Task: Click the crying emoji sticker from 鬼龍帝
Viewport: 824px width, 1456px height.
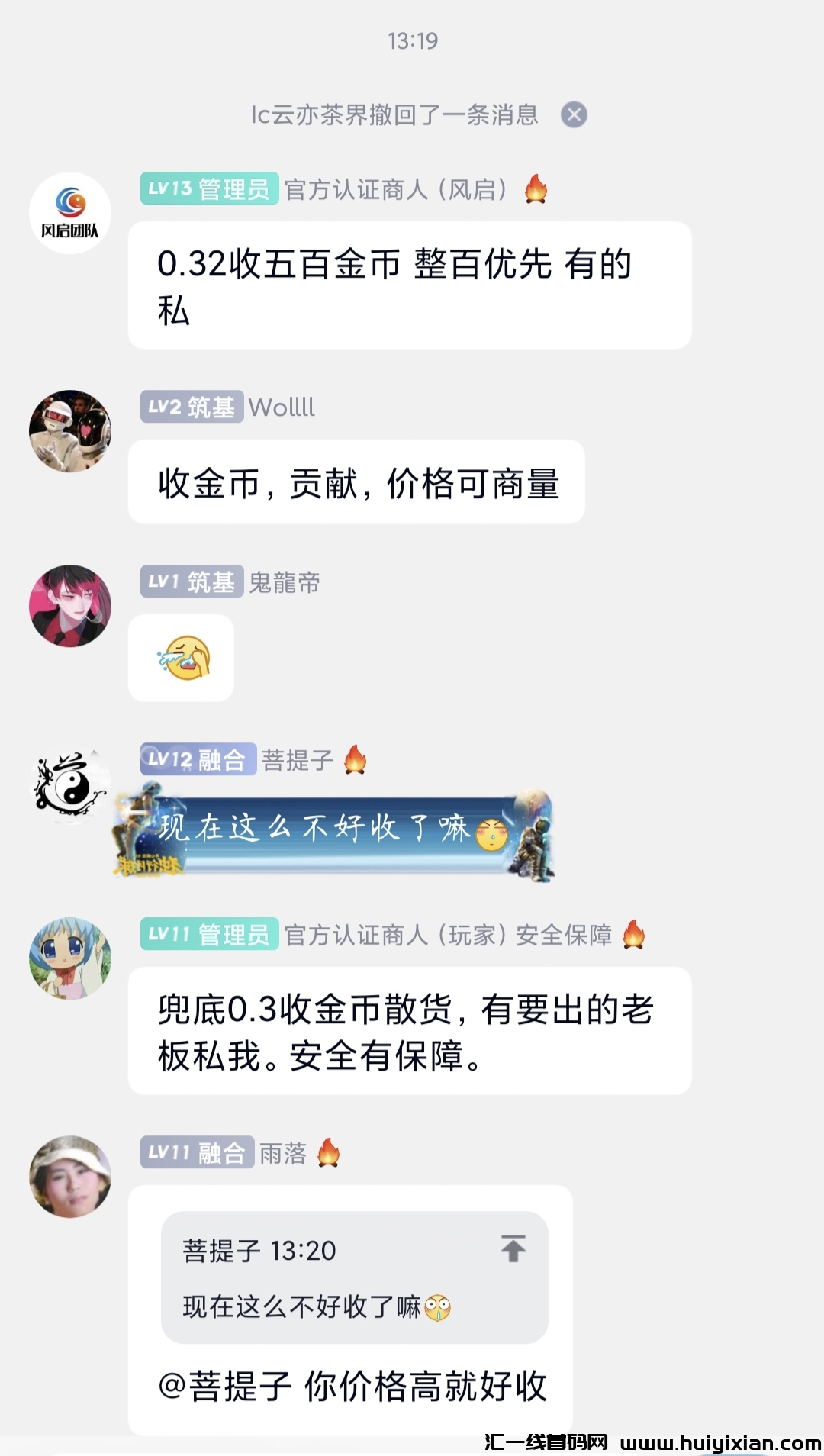Action: [x=181, y=658]
